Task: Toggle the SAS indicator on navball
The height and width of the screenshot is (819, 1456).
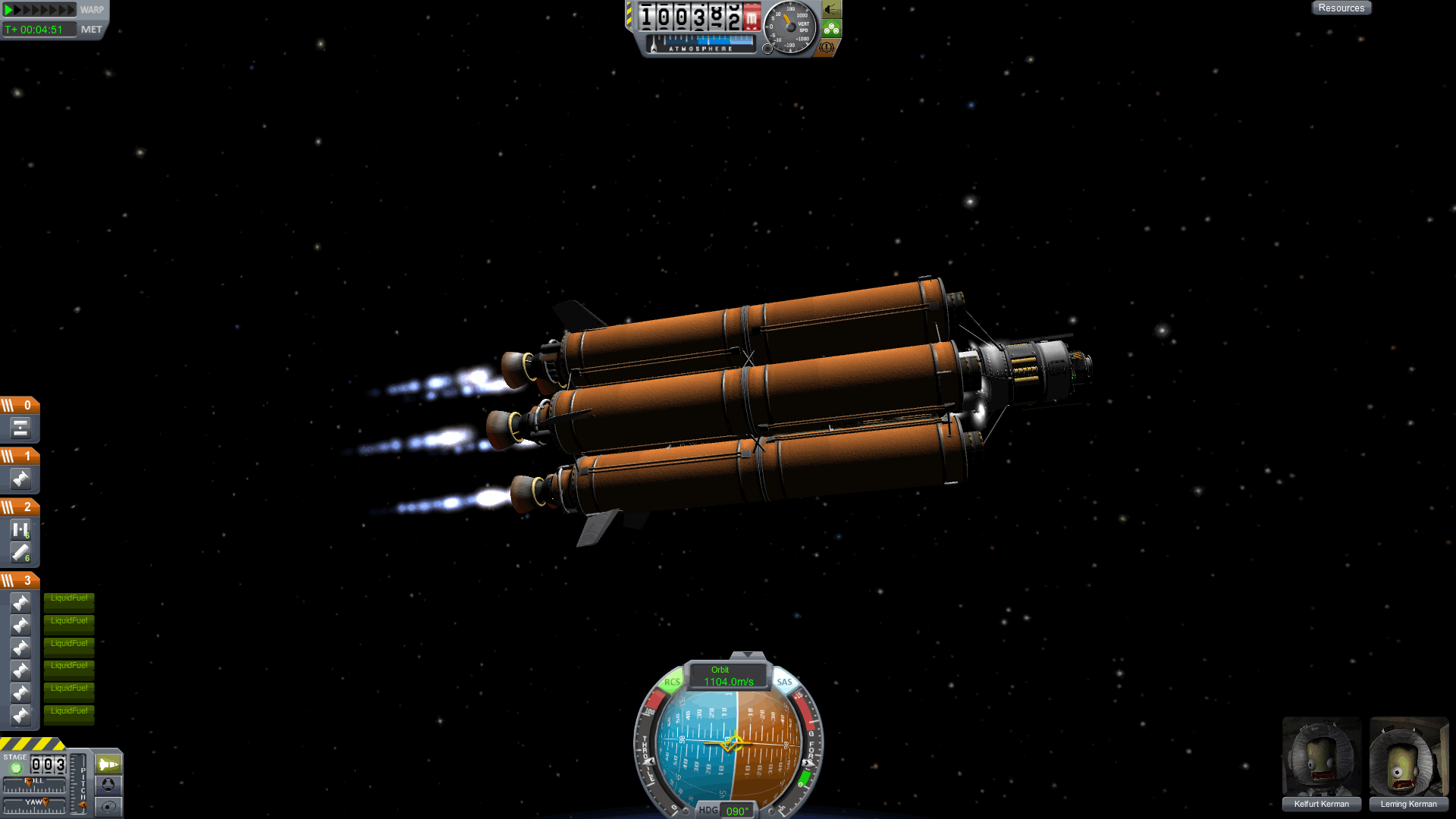Action: click(x=784, y=682)
